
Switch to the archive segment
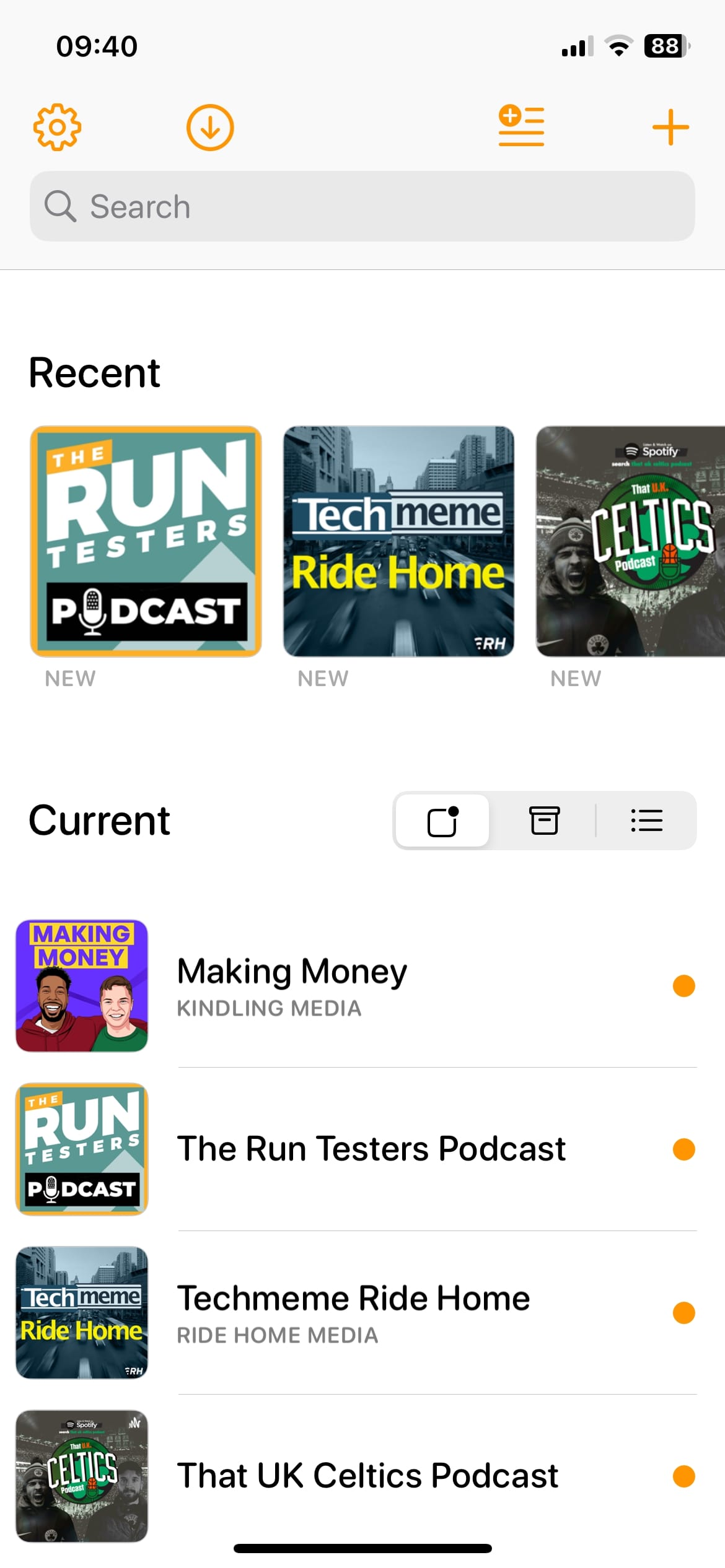point(544,821)
